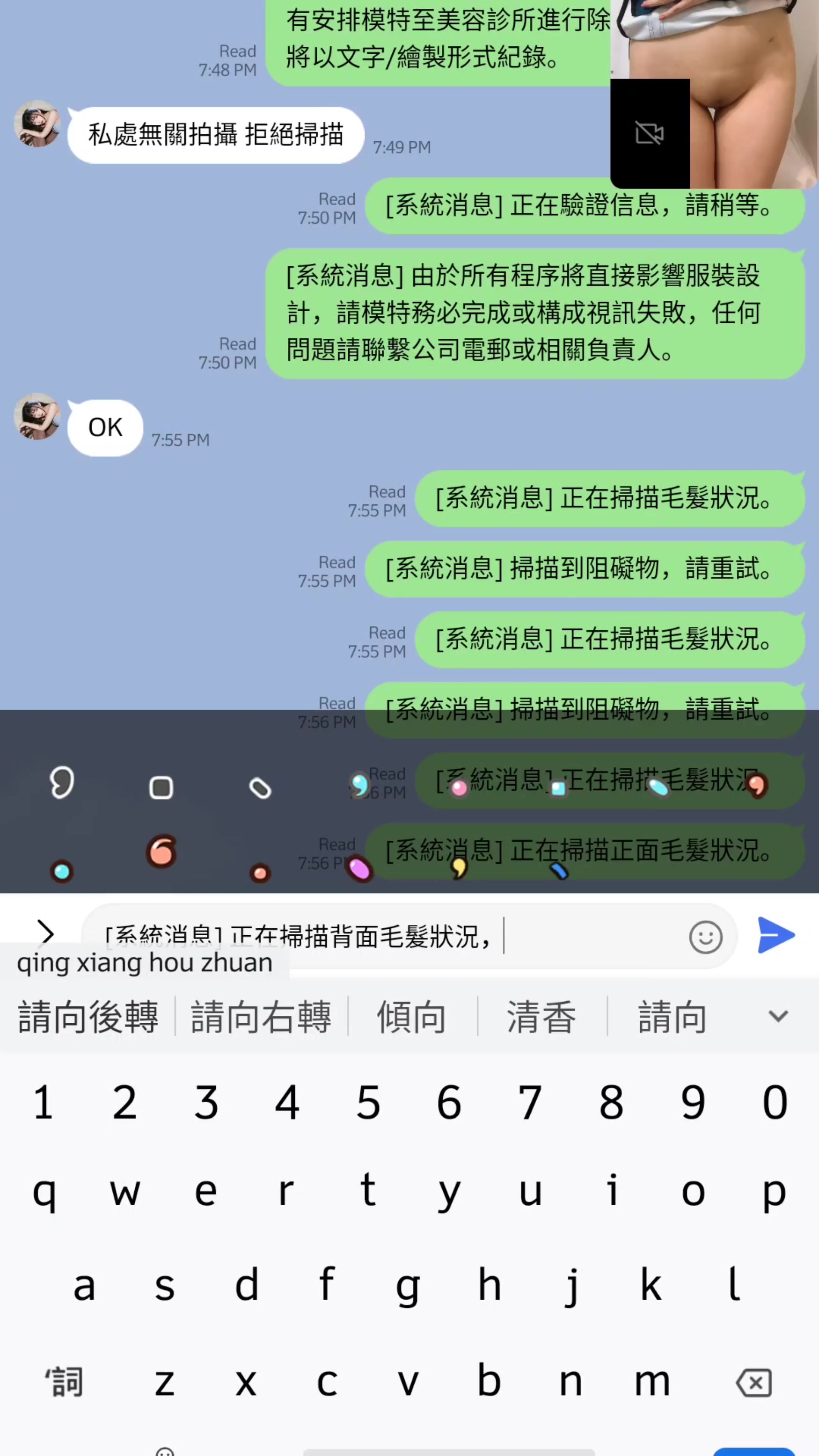Viewport: 819px width, 1456px height.
Task: Choose candidate 清香
Action: (541, 1017)
